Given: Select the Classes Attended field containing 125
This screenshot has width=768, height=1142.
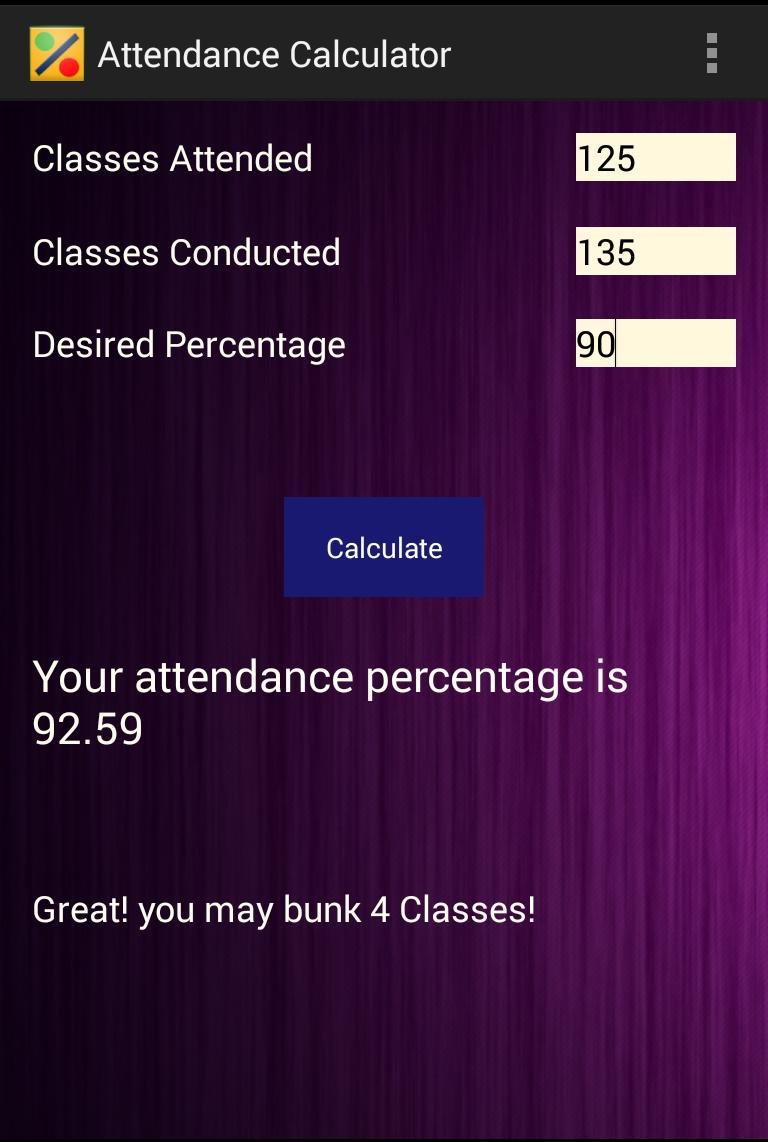Looking at the screenshot, I should click(x=655, y=157).
